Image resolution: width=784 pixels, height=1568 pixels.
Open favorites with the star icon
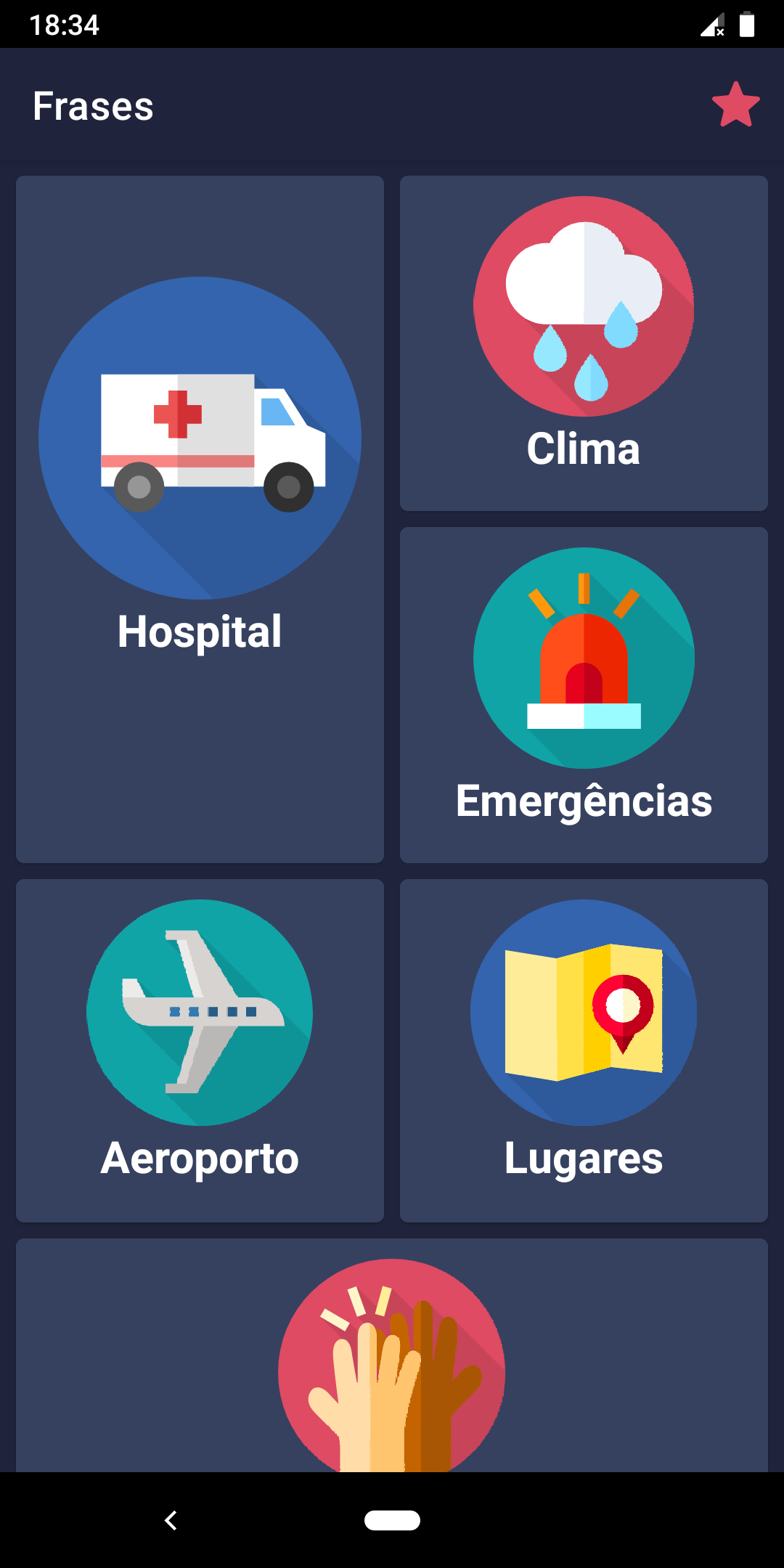[735, 105]
